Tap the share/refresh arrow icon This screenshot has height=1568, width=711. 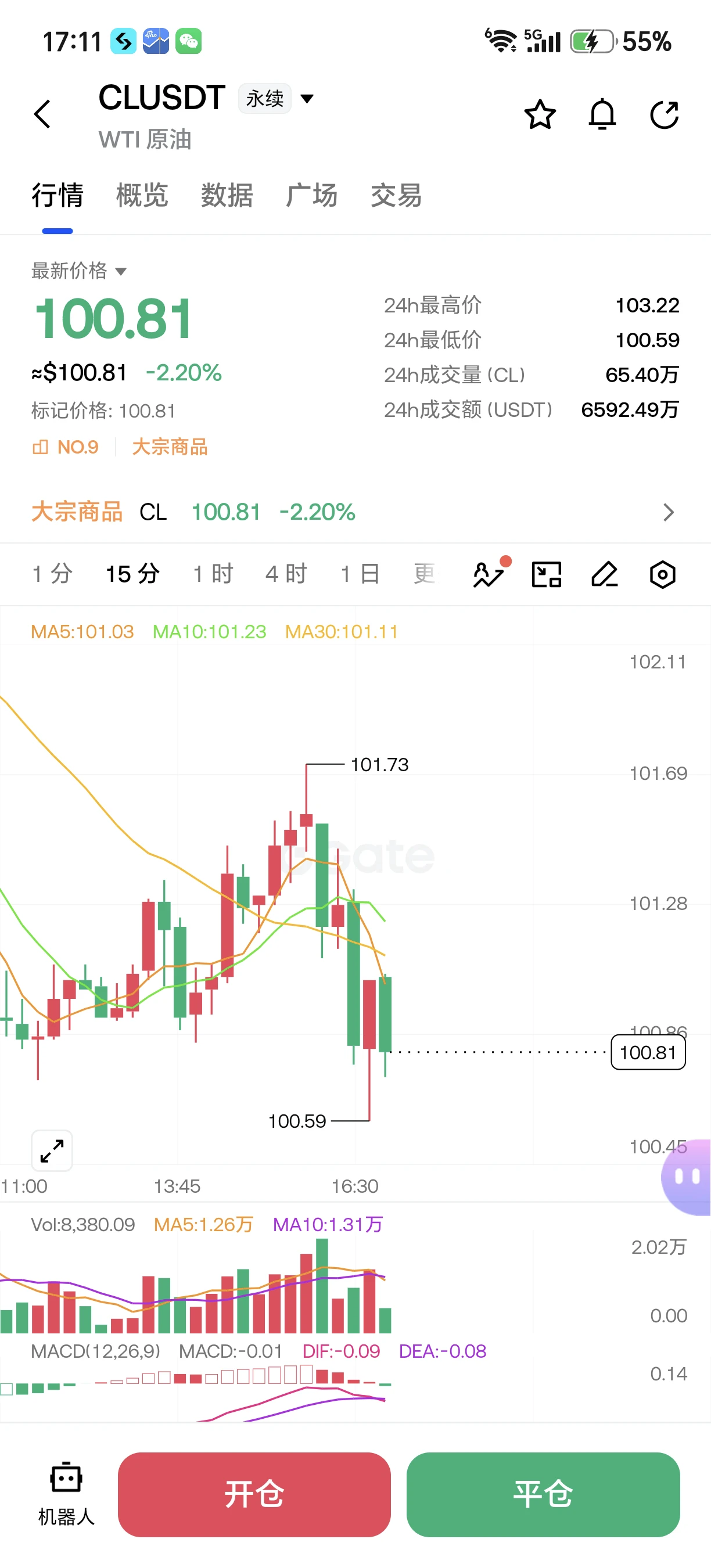(663, 114)
